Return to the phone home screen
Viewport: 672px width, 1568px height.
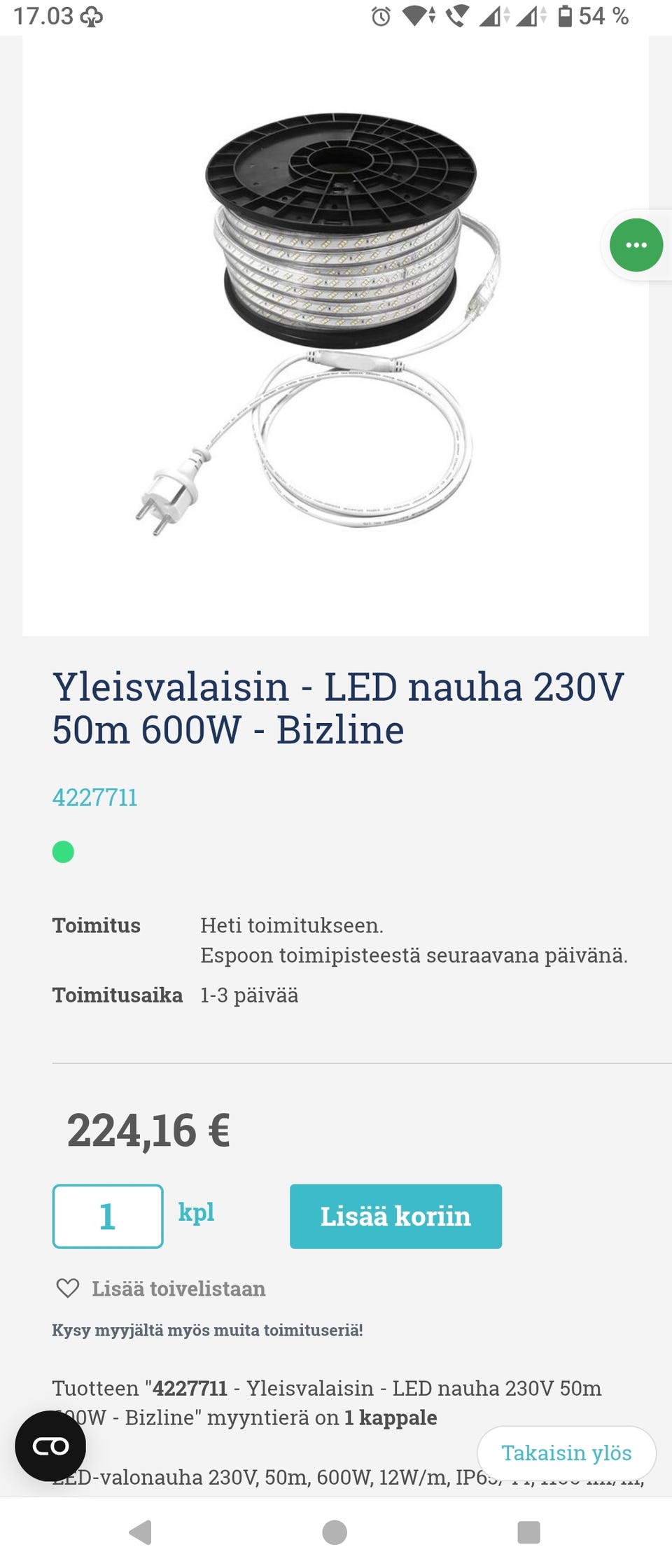coord(335,1532)
